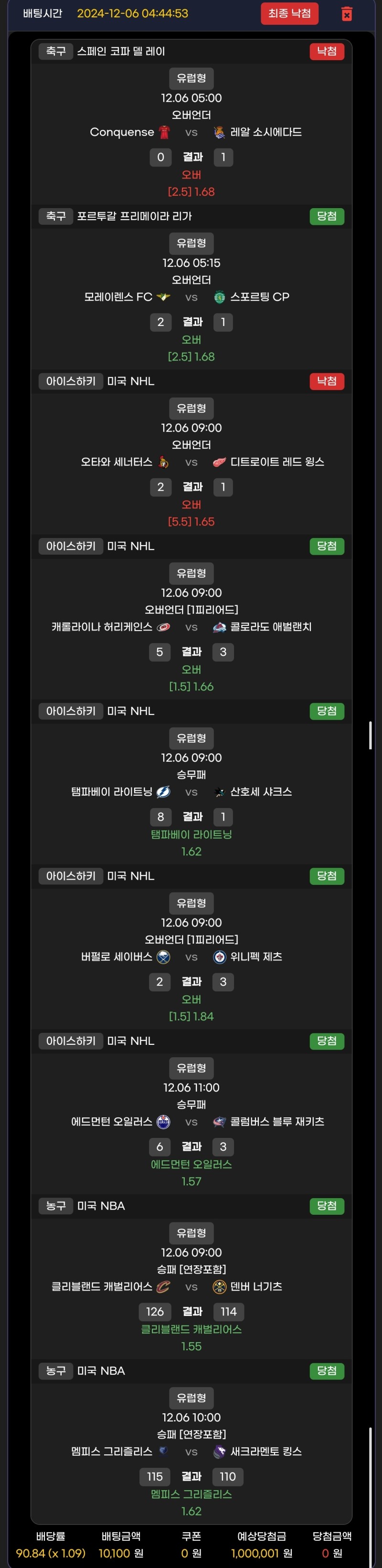
Task: Delete this bet slip with trash icon
Action: 347,14
